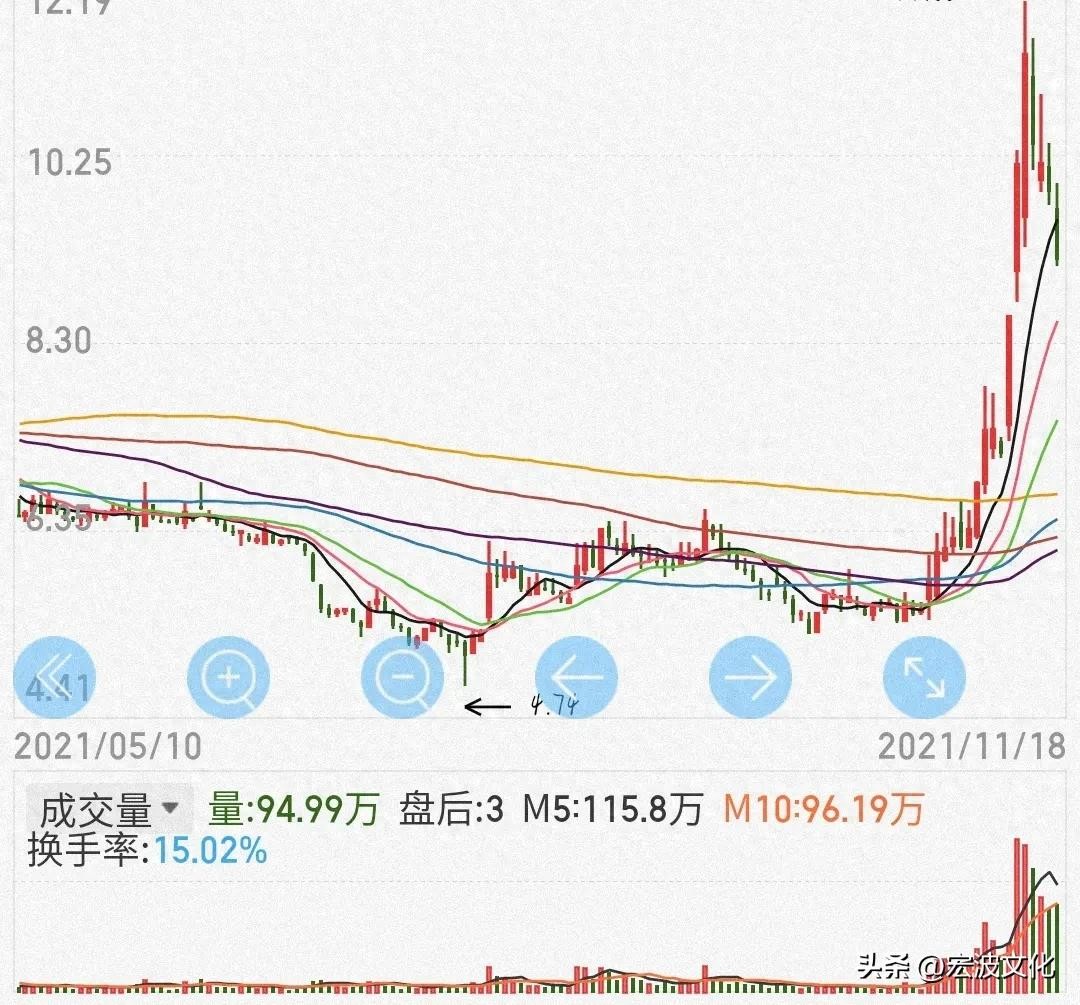Move the chart left with the single arrow
The image size is (1080, 1005).
coord(576,677)
